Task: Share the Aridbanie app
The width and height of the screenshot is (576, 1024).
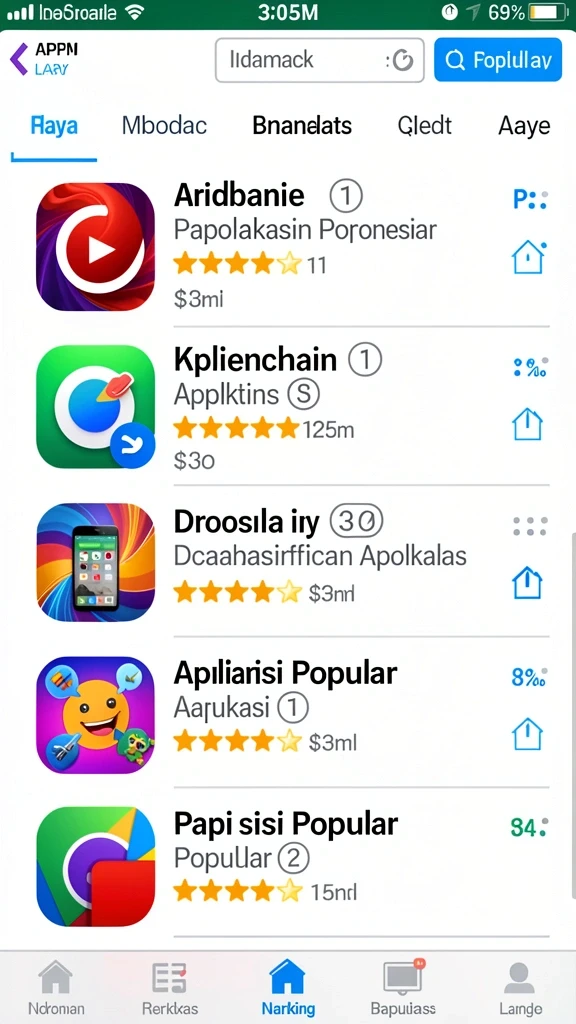Action: click(528, 257)
